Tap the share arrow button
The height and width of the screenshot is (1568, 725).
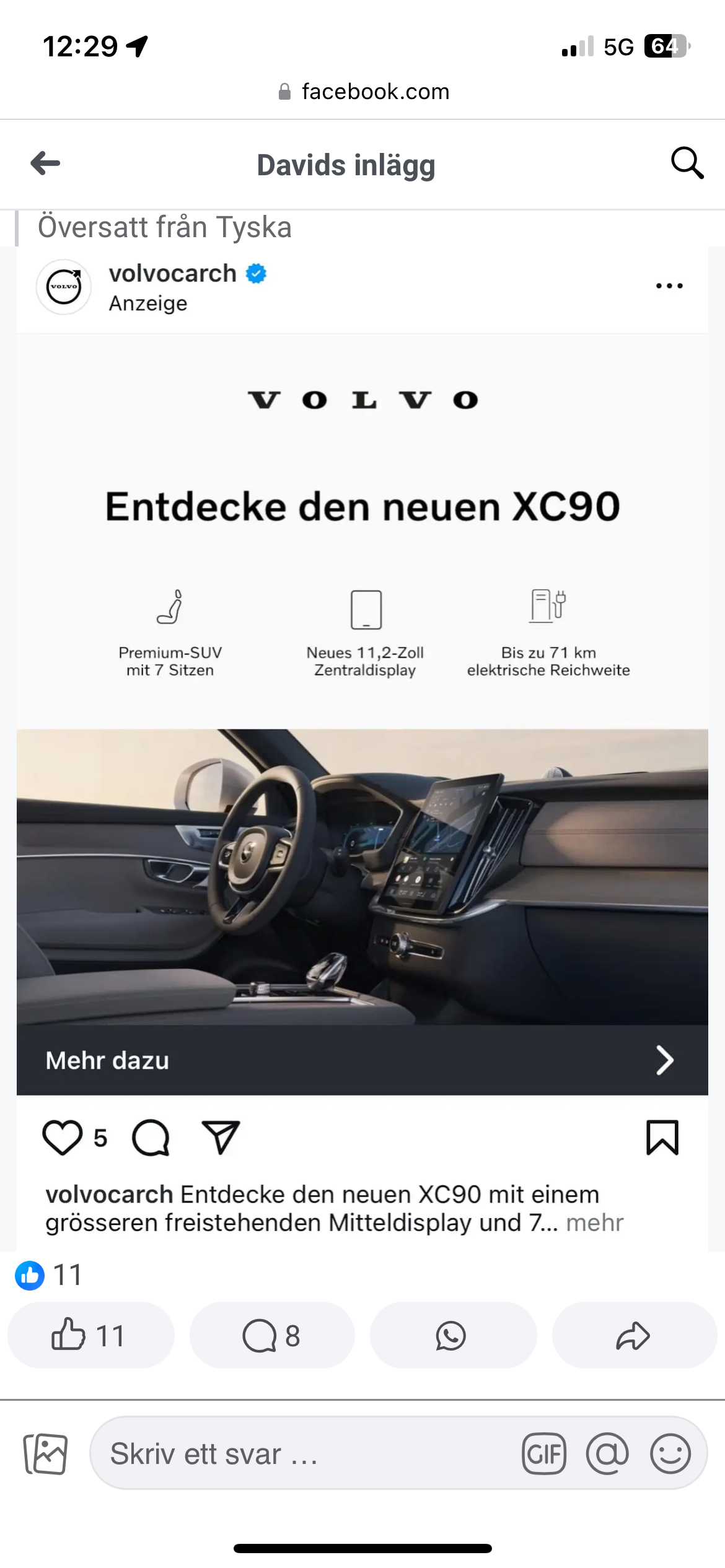(633, 1336)
